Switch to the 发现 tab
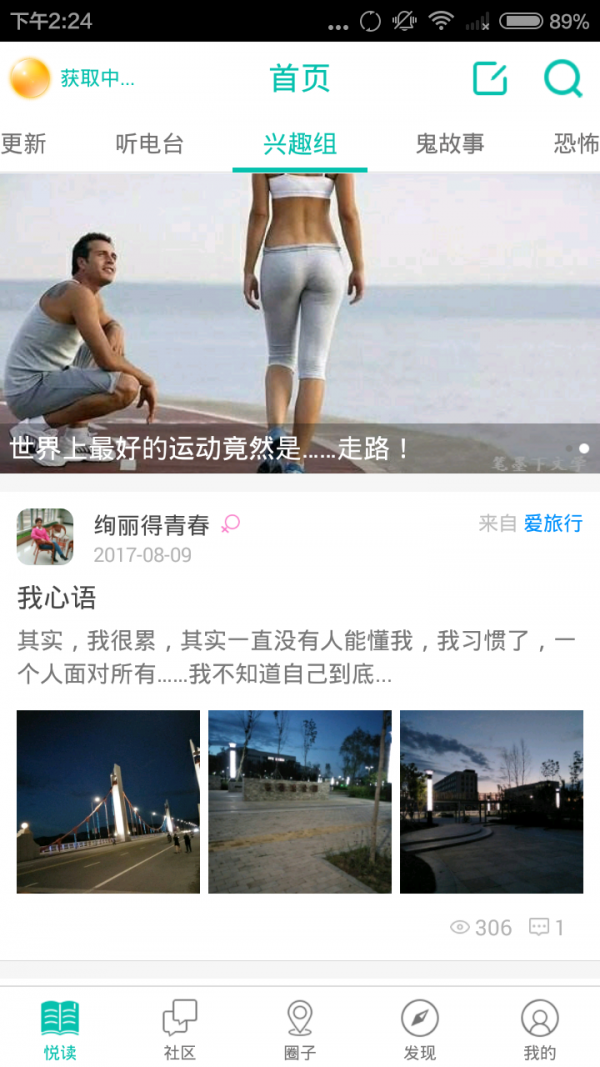Image resolution: width=600 pixels, height=1067 pixels. [x=420, y=1028]
